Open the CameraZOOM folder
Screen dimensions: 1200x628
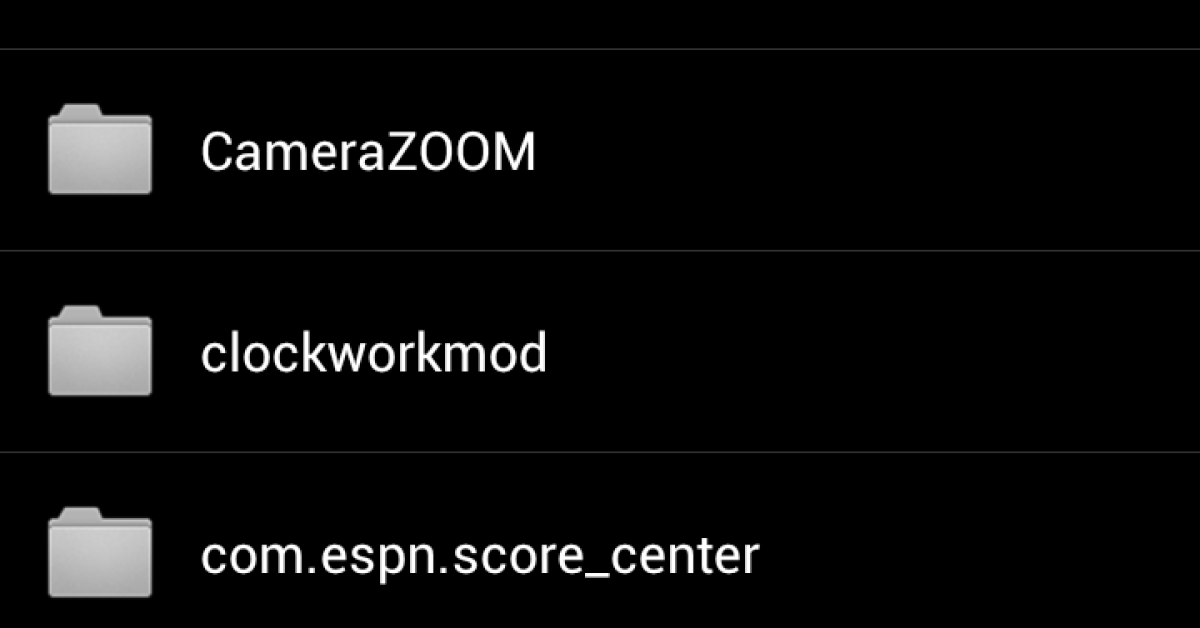click(368, 152)
